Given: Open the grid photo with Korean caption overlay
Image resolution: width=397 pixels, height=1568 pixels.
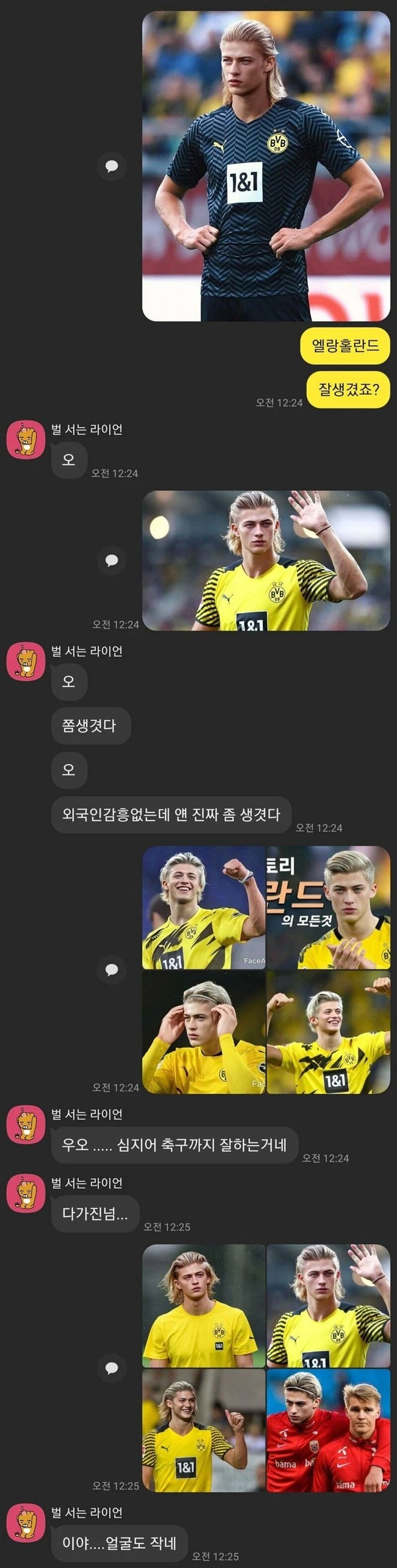Looking at the screenshot, I should point(328,907).
